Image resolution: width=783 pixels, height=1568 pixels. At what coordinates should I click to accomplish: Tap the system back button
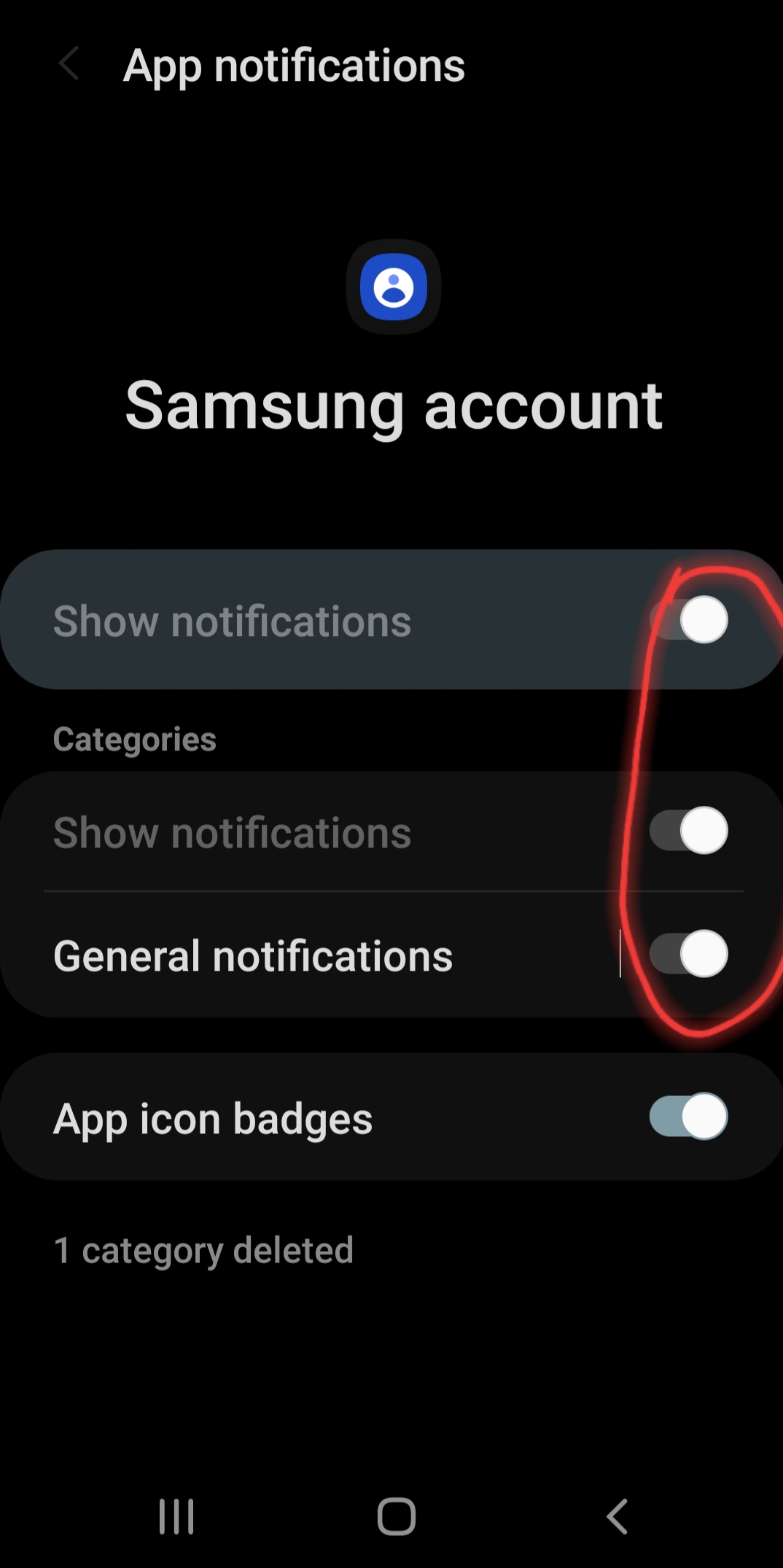click(x=617, y=1517)
